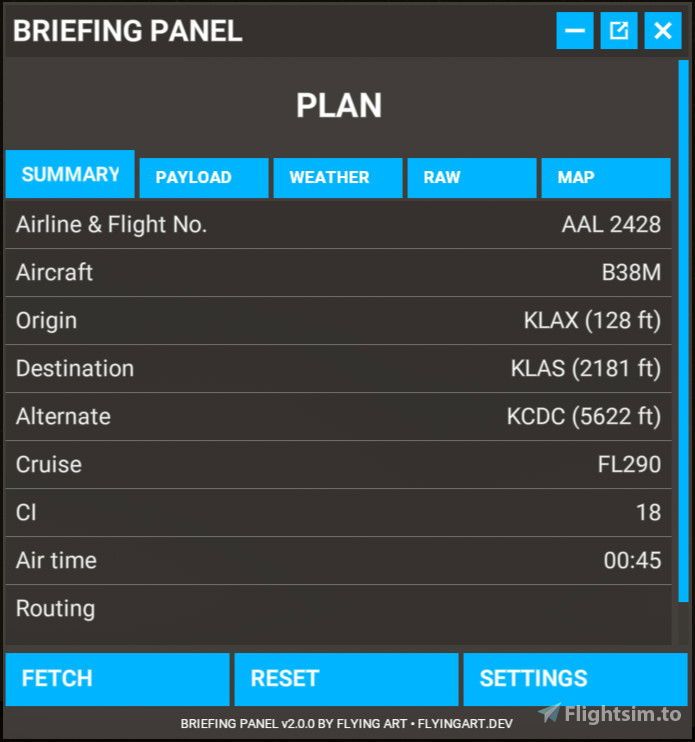695x742 pixels.
Task: Fetch the latest flight plan
Action: click(x=117, y=679)
